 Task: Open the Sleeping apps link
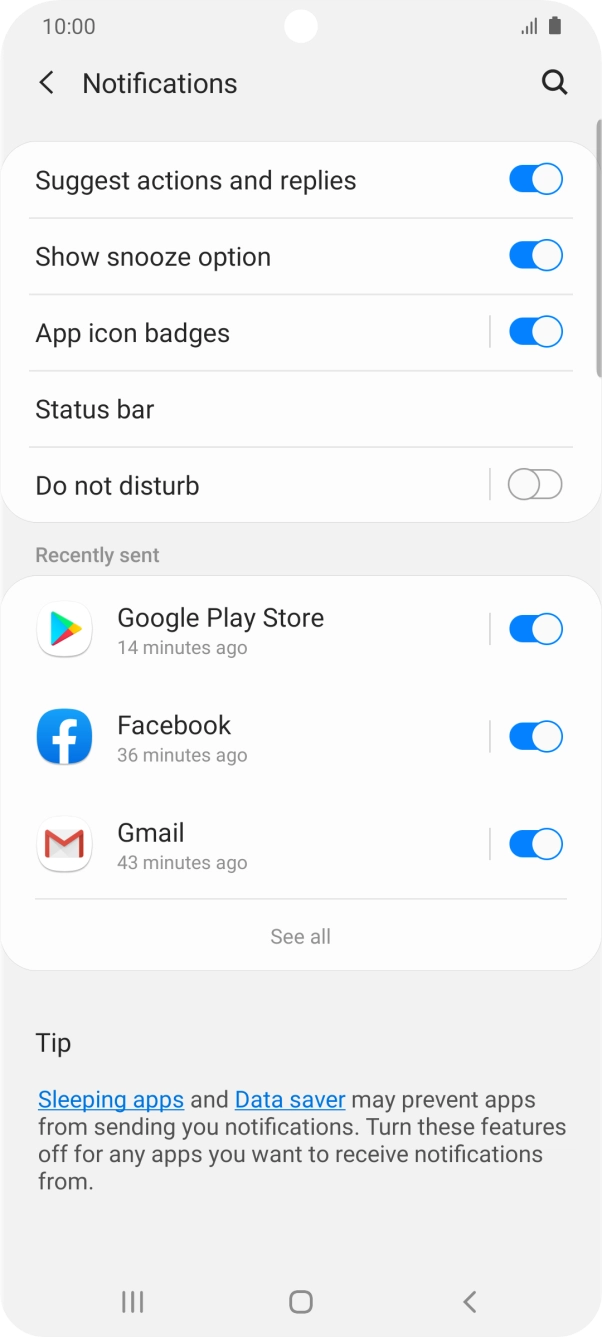click(x=111, y=1100)
